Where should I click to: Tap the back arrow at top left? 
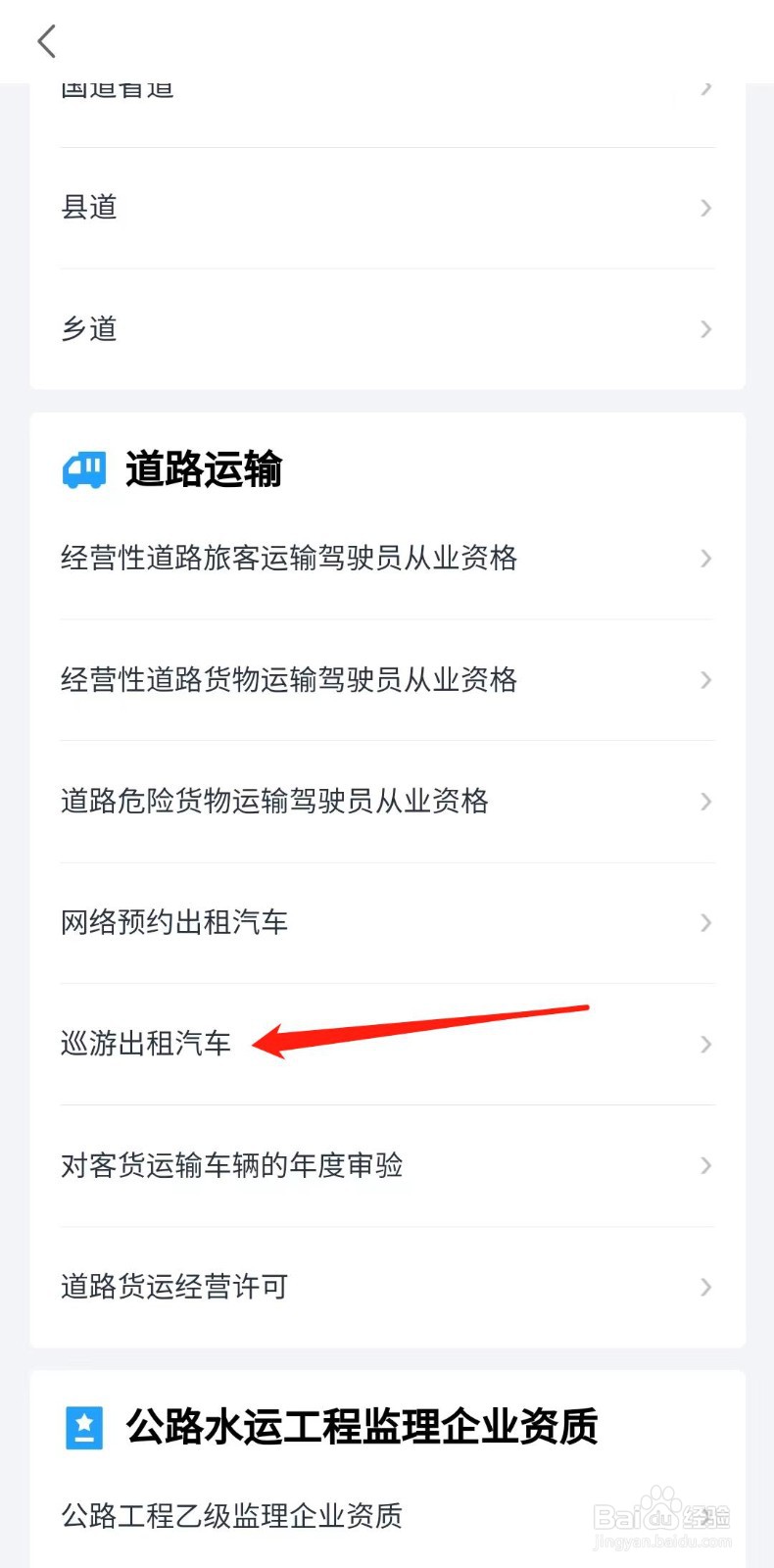coord(46,41)
